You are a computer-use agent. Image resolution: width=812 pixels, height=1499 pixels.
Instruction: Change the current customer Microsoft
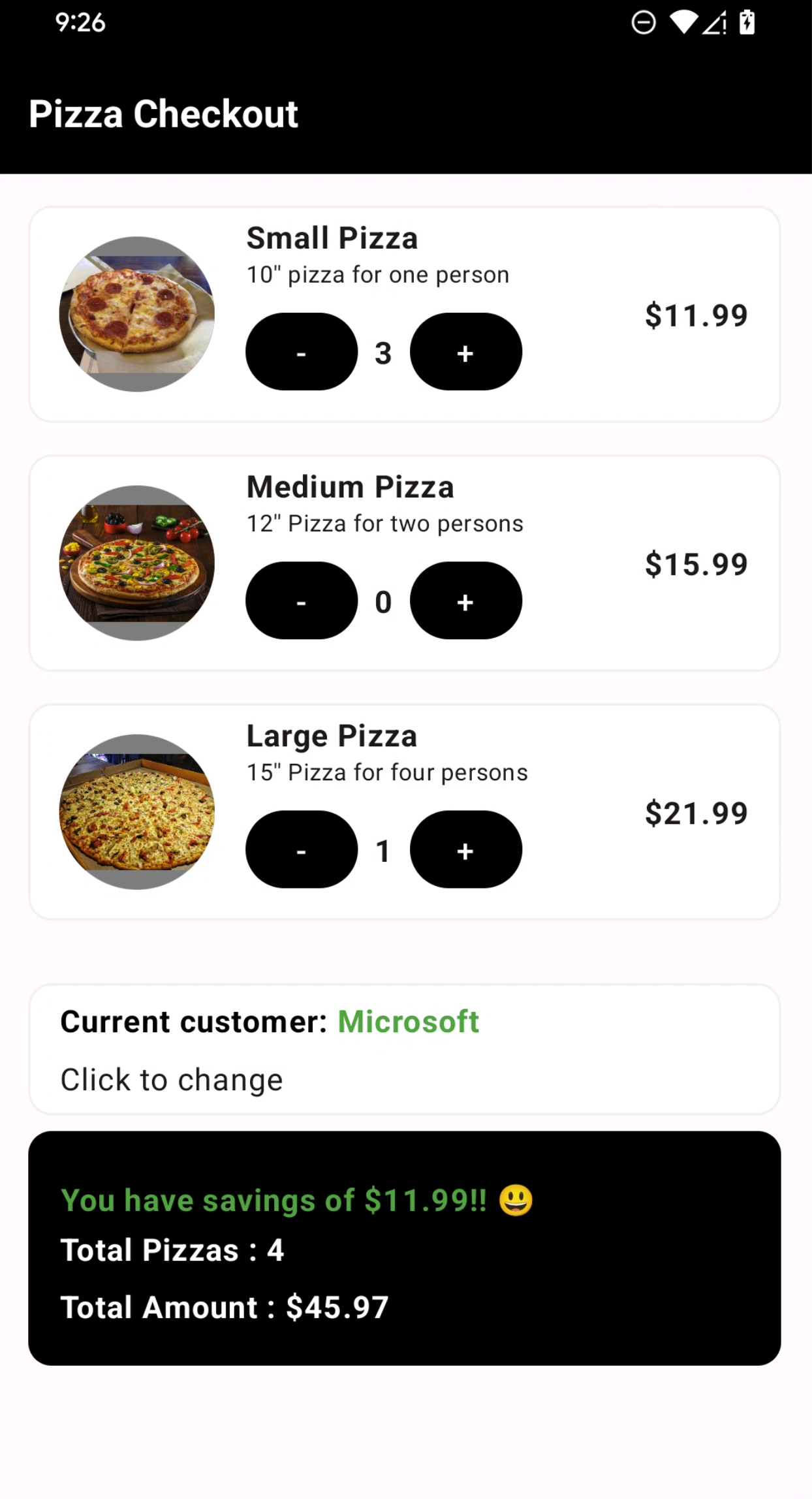pos(404,1049)
